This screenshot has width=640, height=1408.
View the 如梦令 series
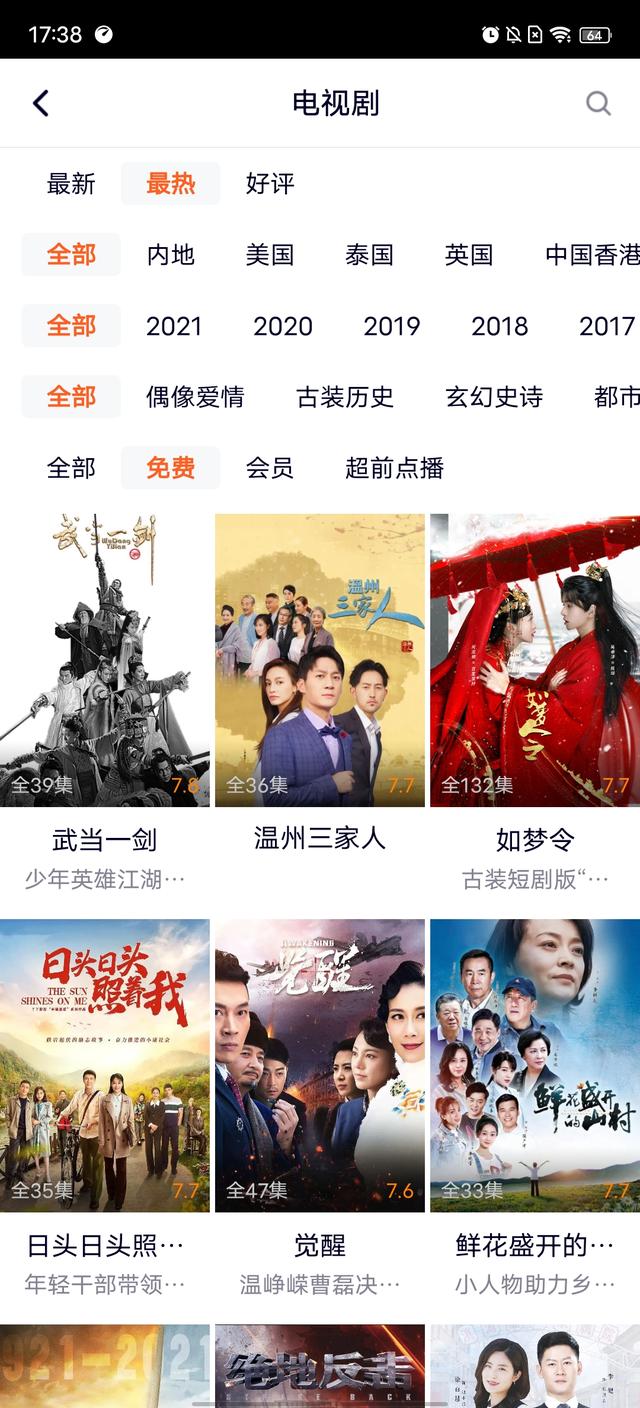point(535,660)
